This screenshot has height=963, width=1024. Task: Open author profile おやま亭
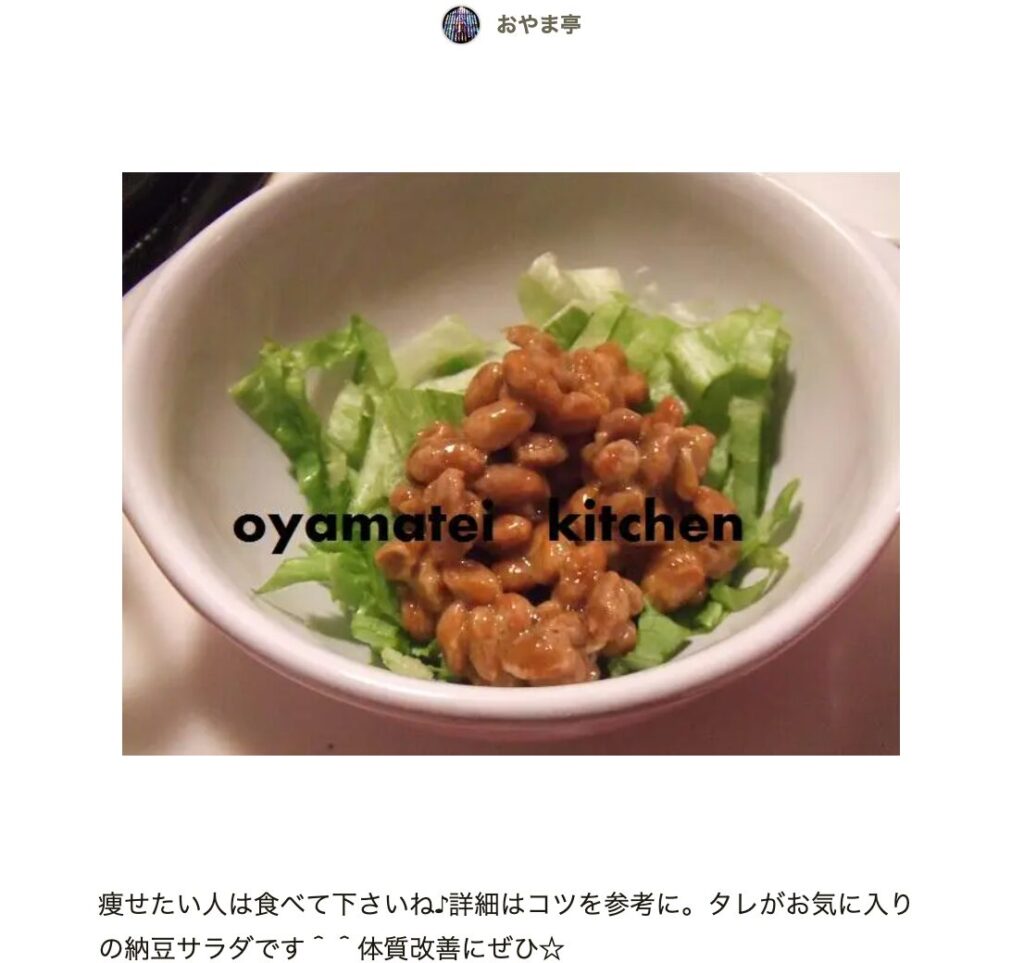pos(538,24)
